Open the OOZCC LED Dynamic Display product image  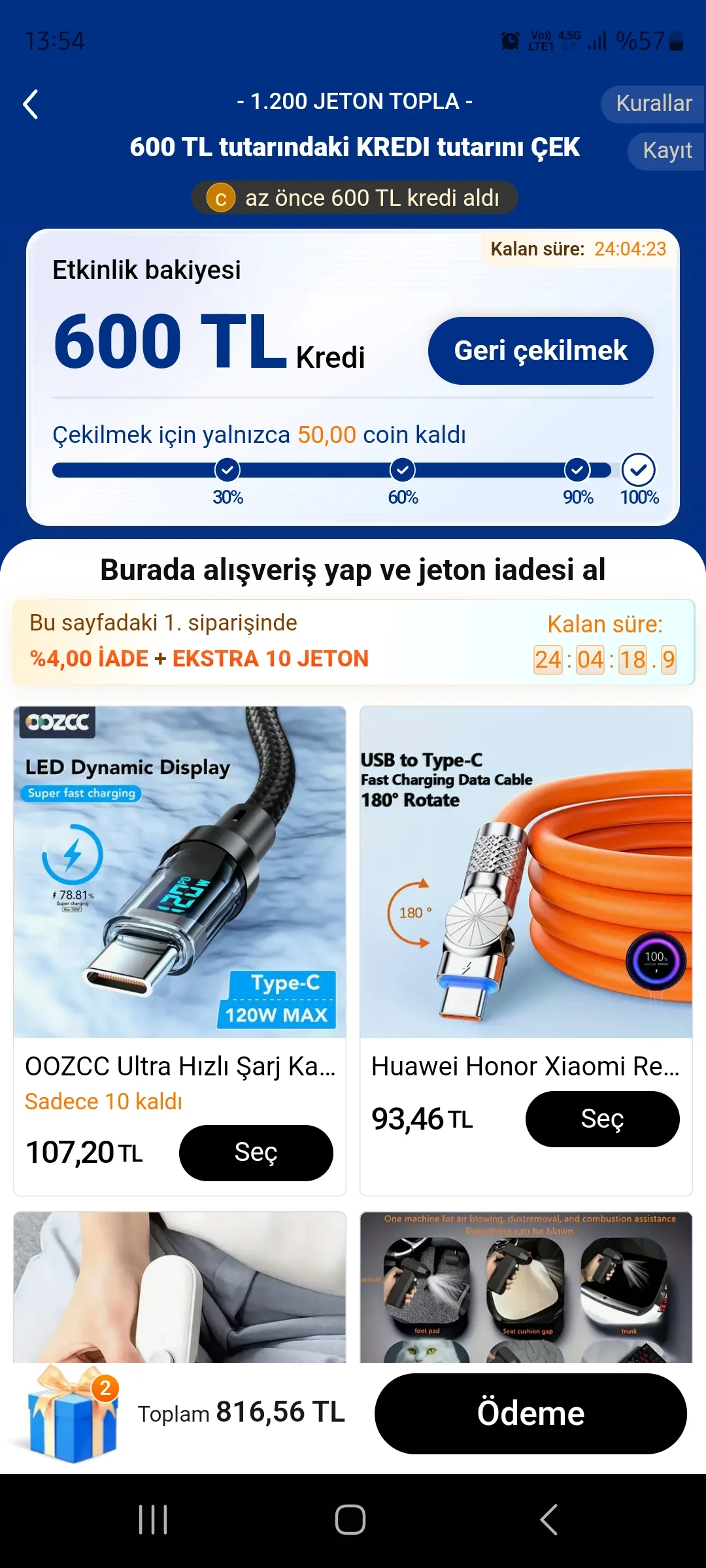(180, 872)
